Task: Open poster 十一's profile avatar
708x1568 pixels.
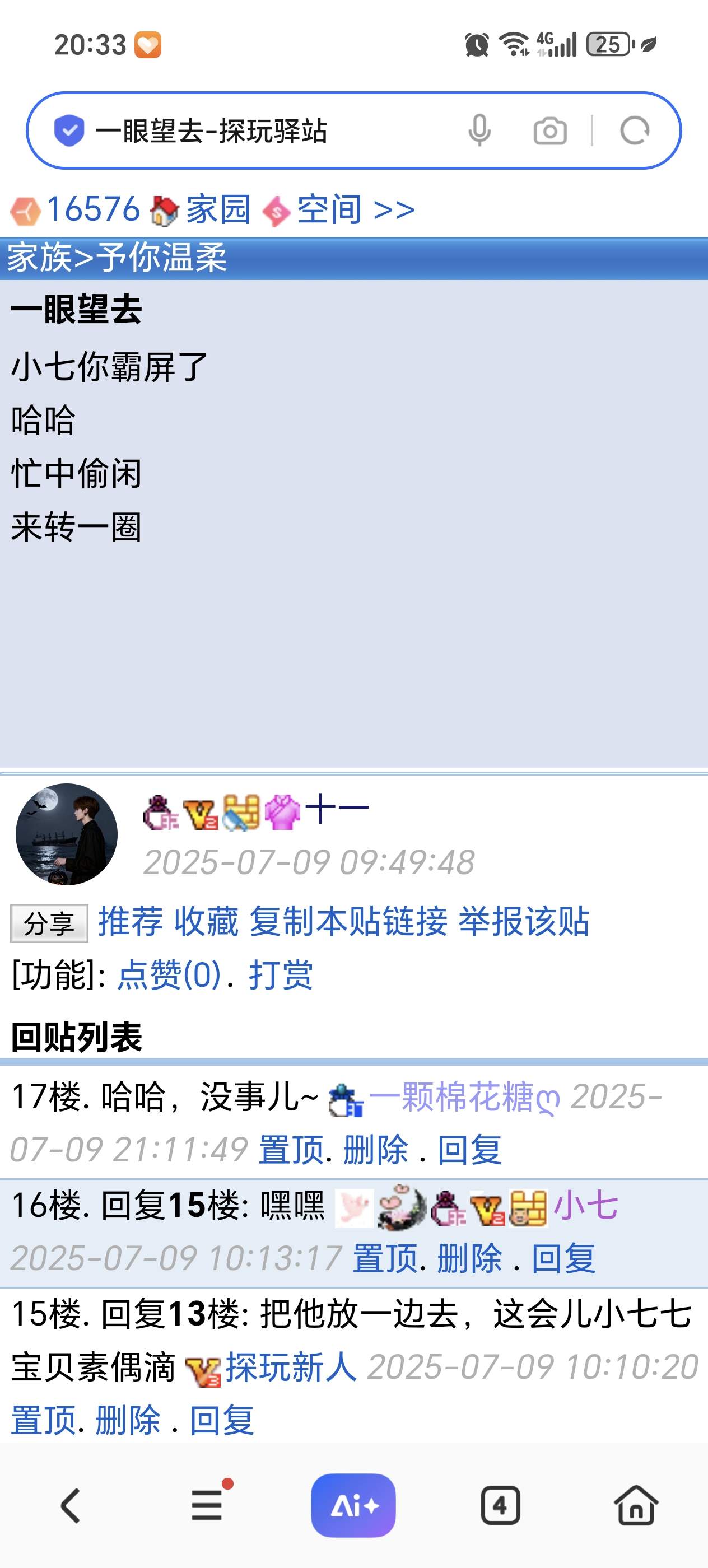Action: (x=66, y=834)
